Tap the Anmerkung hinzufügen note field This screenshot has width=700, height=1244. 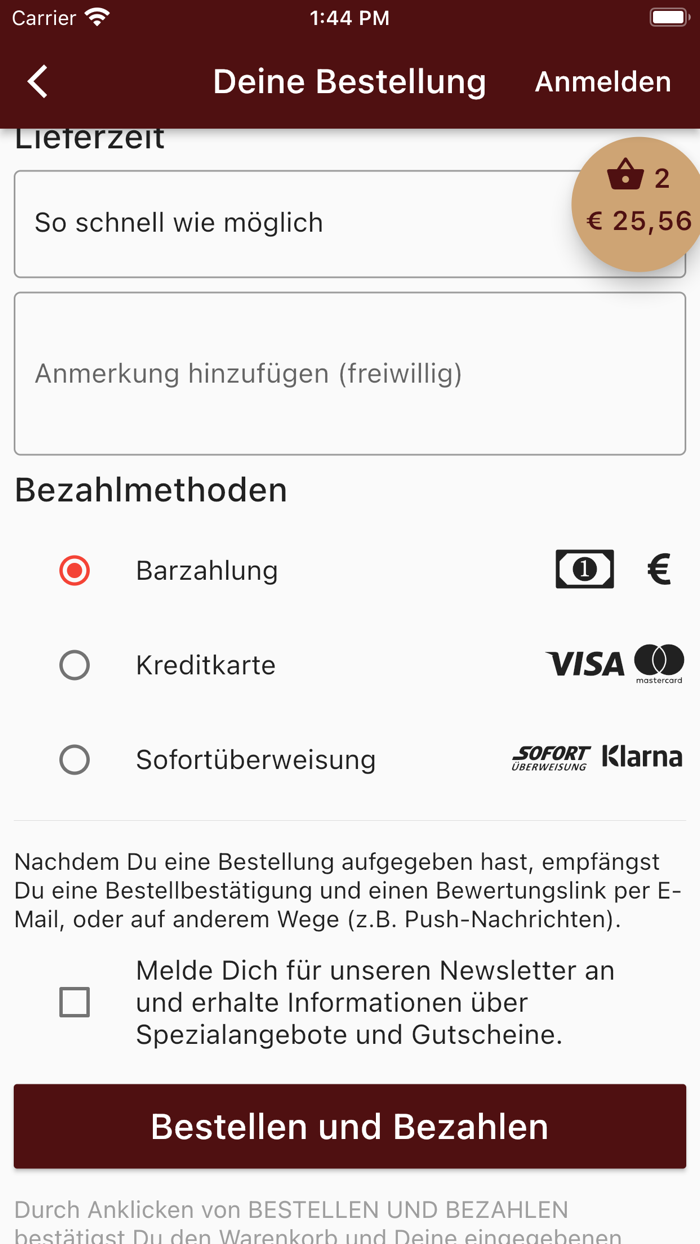[350, 374]
